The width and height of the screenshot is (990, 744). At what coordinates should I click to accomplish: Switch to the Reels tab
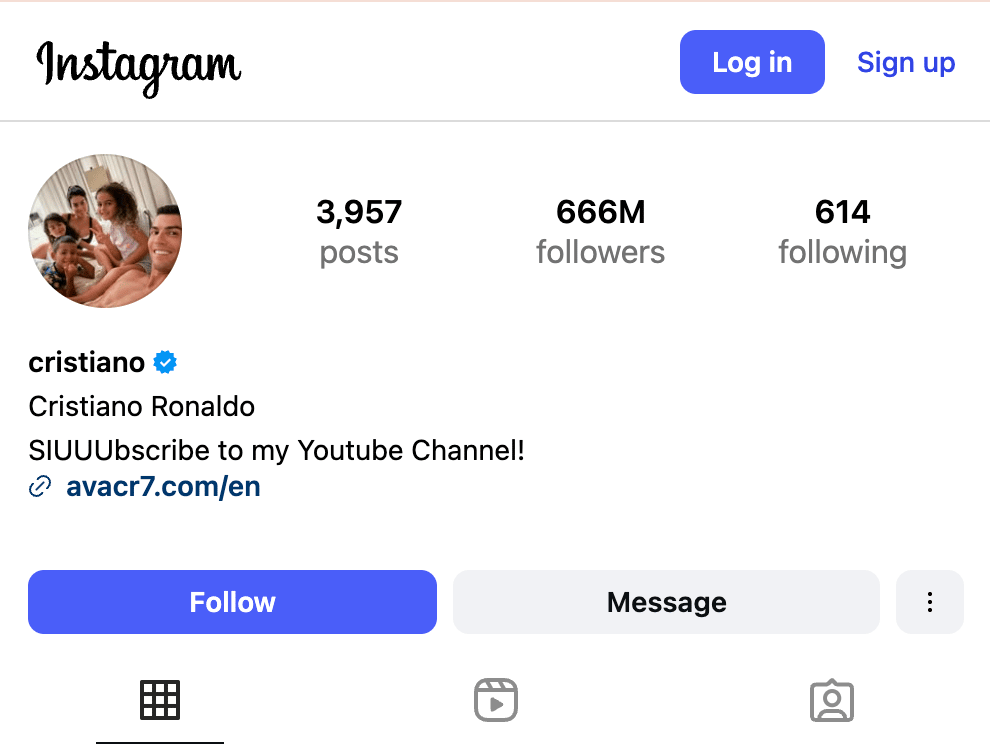point(495,700)
